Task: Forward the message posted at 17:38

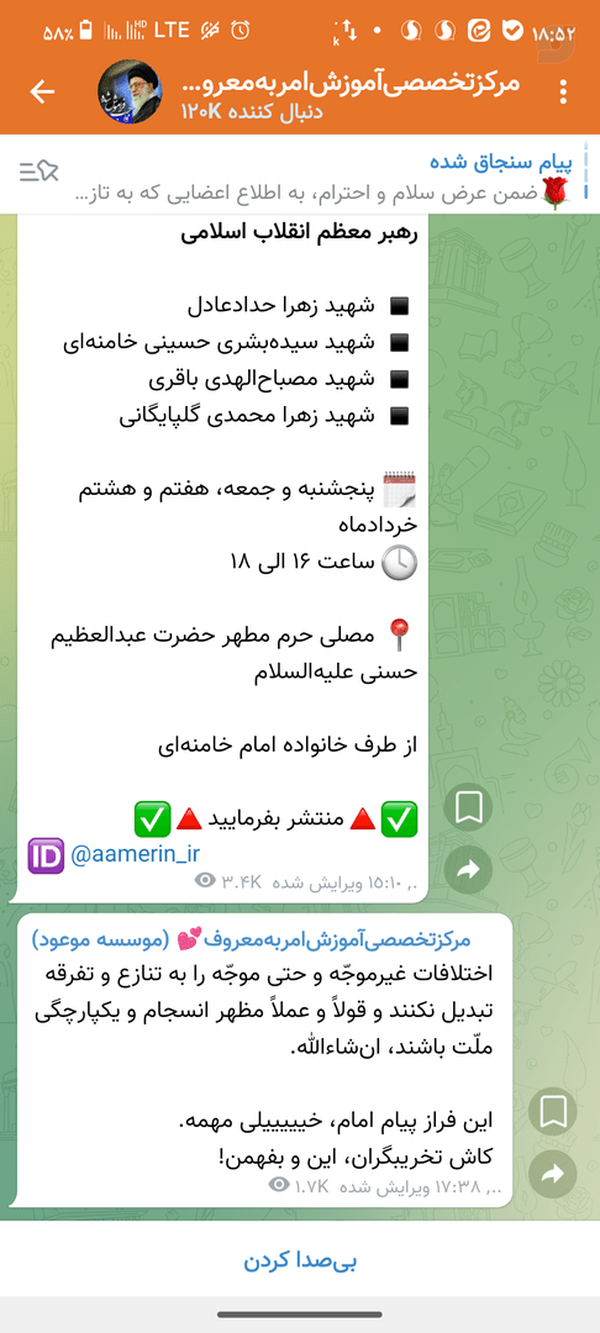Action: [x=553, y=1177]
